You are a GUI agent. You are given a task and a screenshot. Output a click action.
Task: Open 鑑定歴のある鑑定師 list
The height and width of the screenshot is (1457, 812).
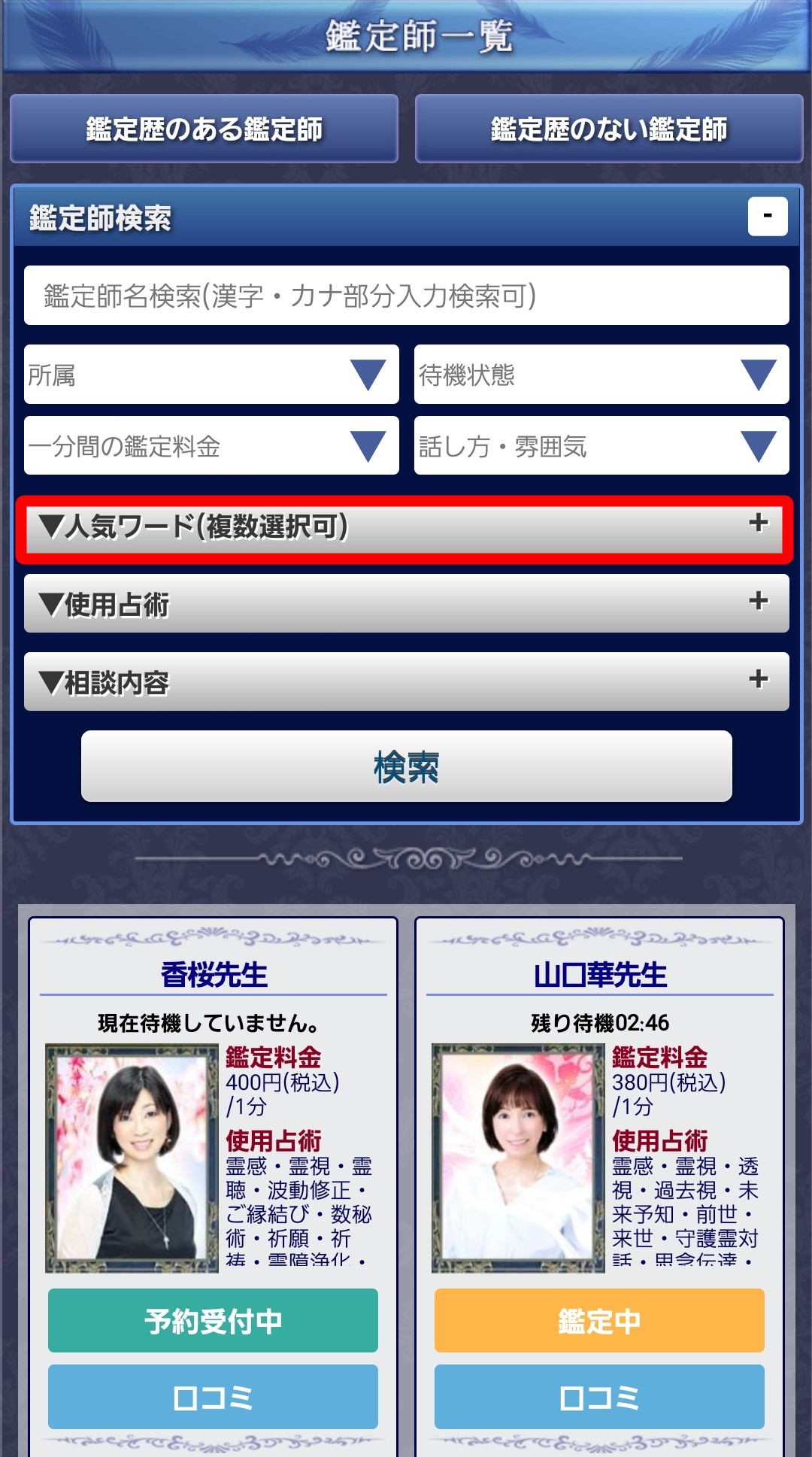(x=204, y=129)
